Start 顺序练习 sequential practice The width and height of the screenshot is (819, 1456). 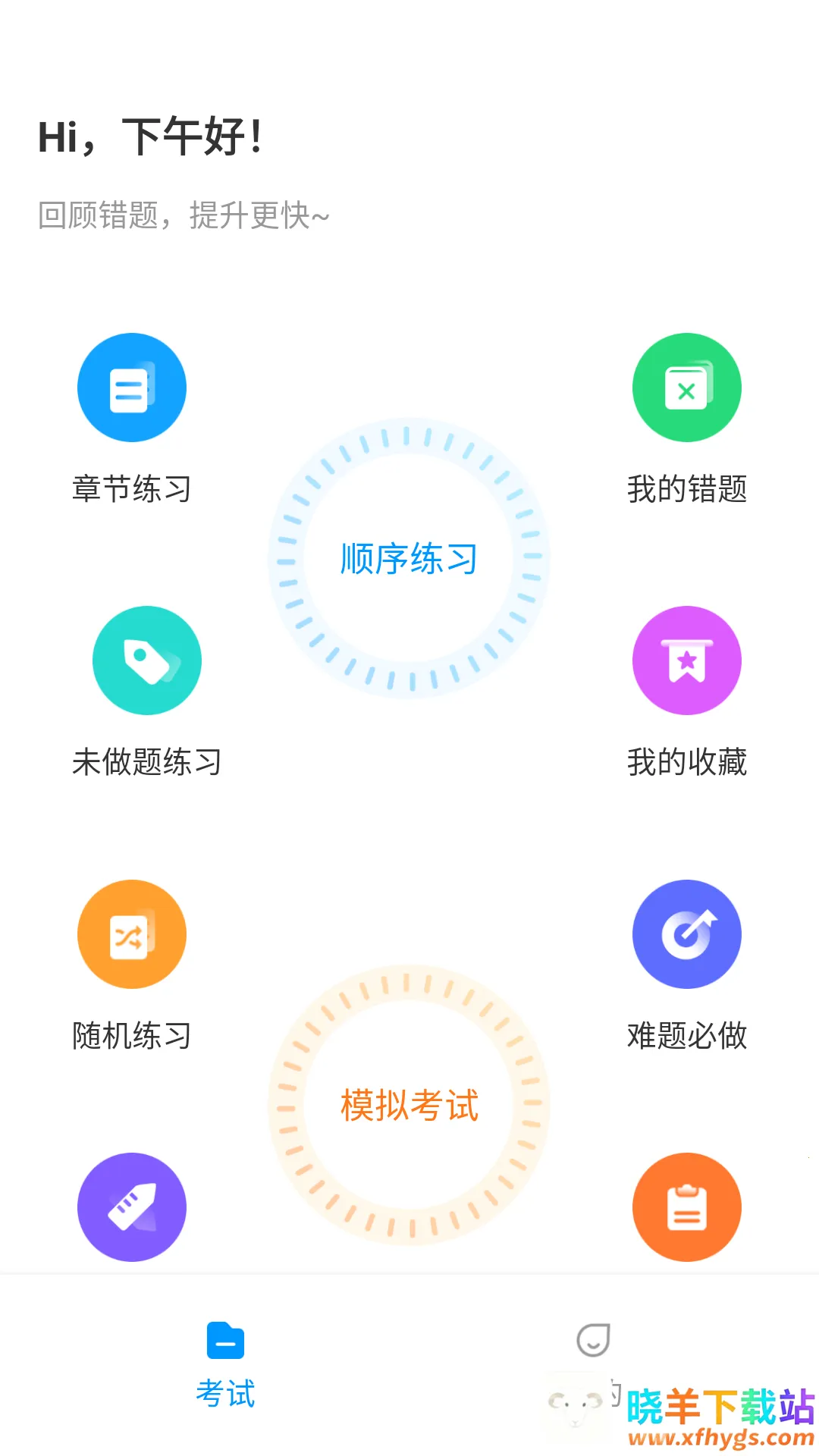409,557
